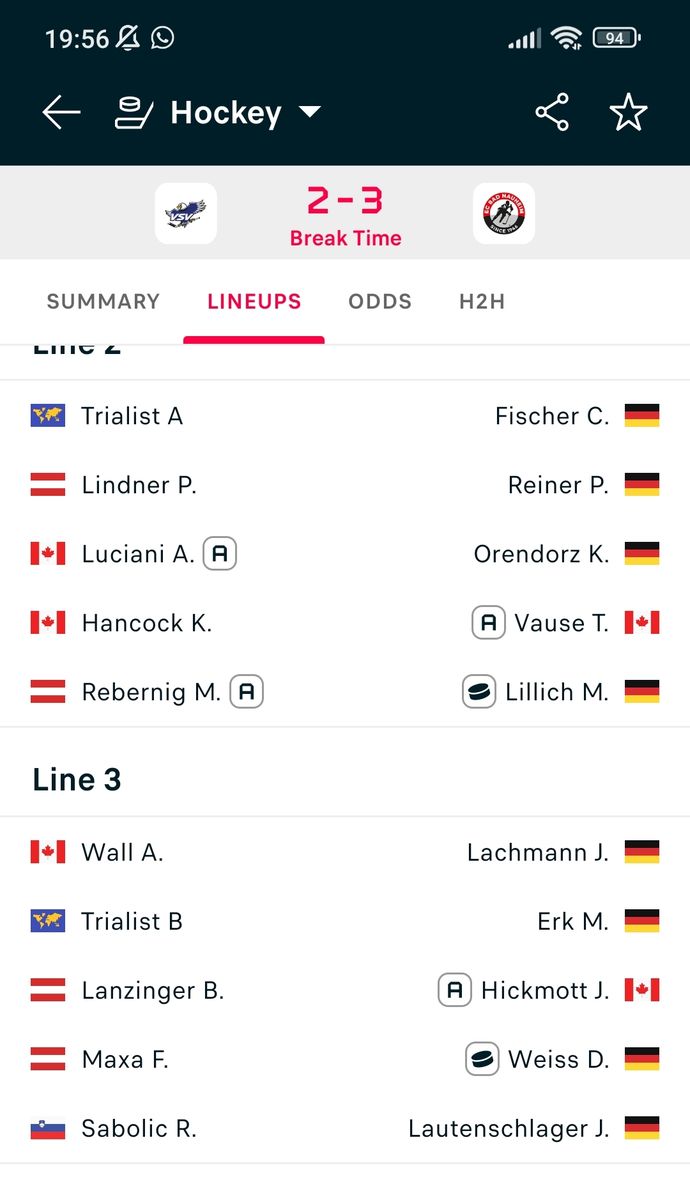This screenshot has width=690, height=1200.
Task: View player Lautenschlager J.
Action: [508, 1128]
